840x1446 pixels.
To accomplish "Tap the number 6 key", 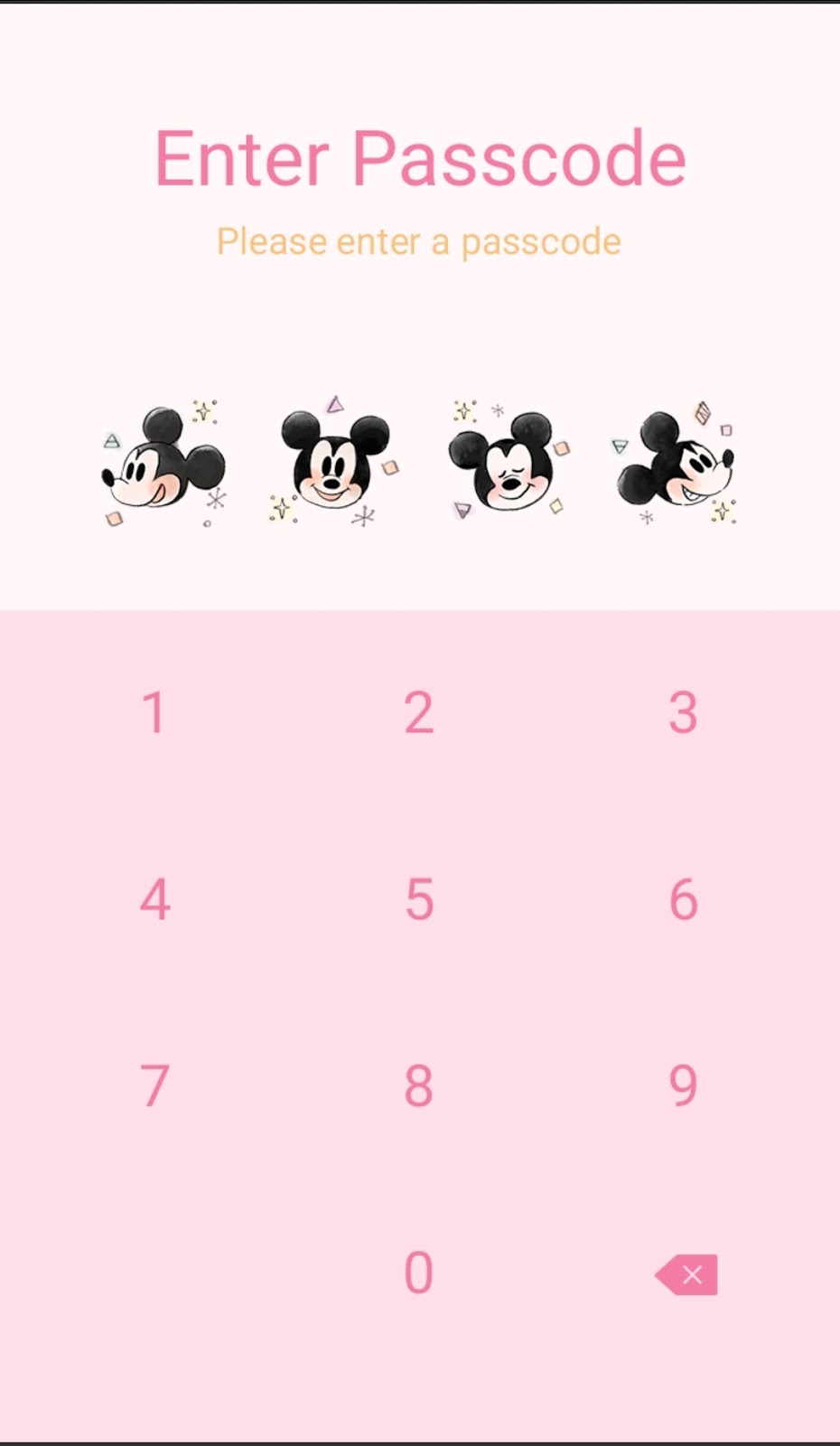I will click(x=683, y=899).
